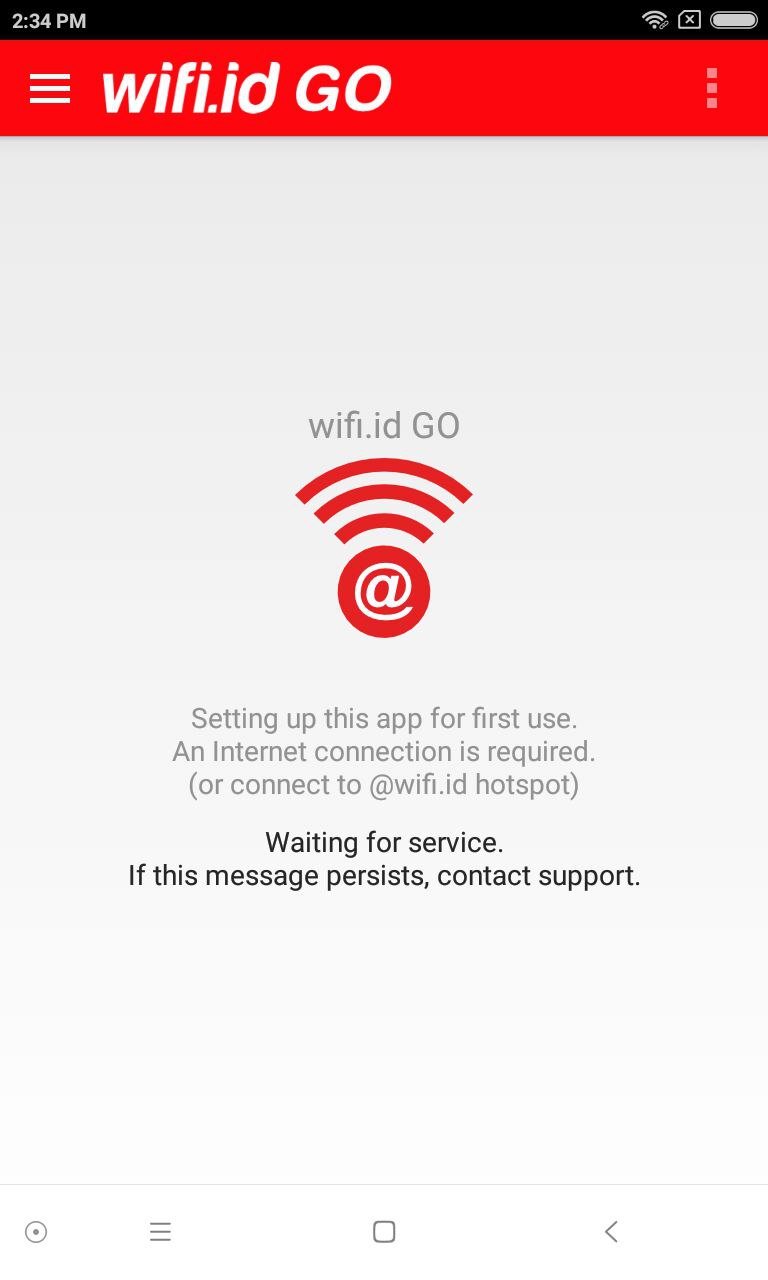
Task: Tap the wifi.id GO @ logo
Action: click(383, 591)
